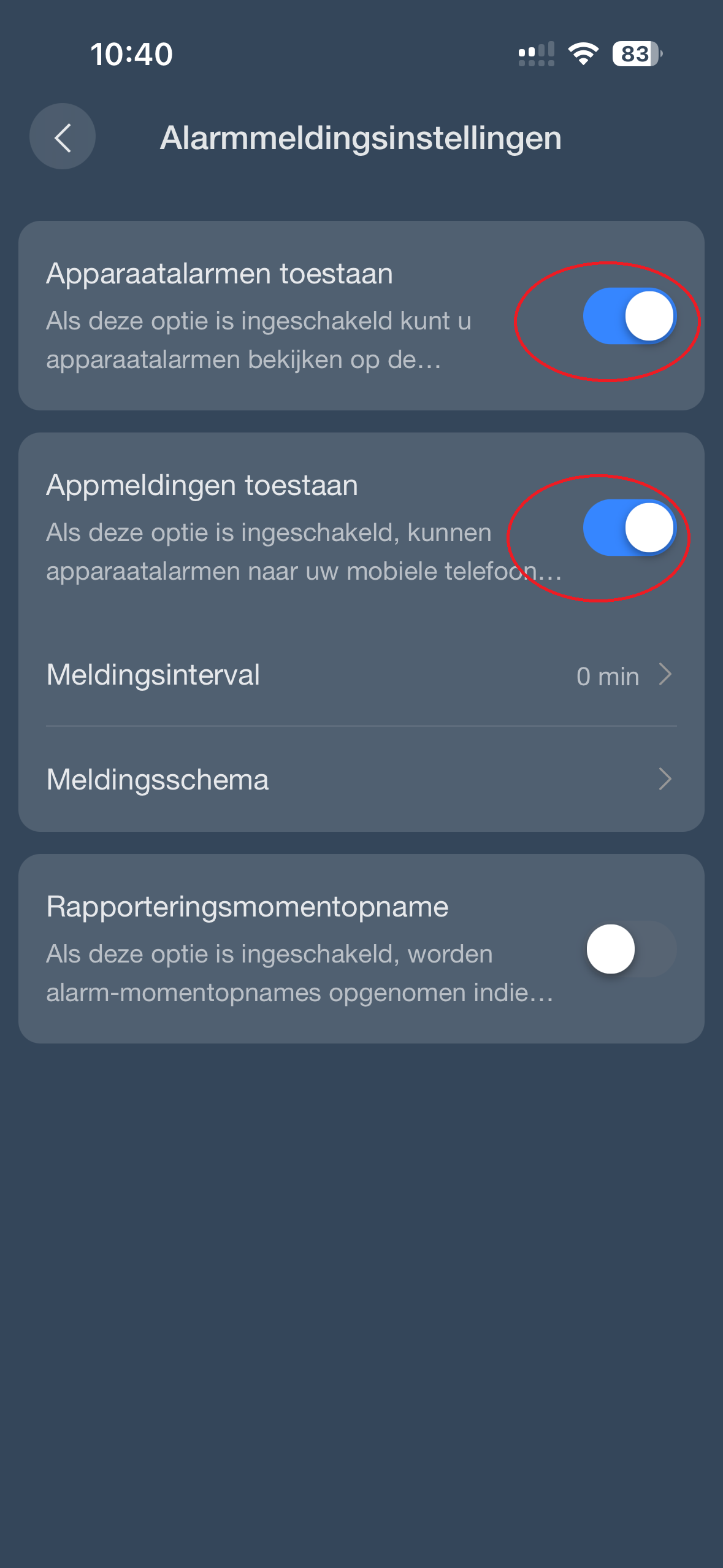Viewport: 723px width, 1568px height.
Task: Open Meldingsschema row
Action: 361,780
